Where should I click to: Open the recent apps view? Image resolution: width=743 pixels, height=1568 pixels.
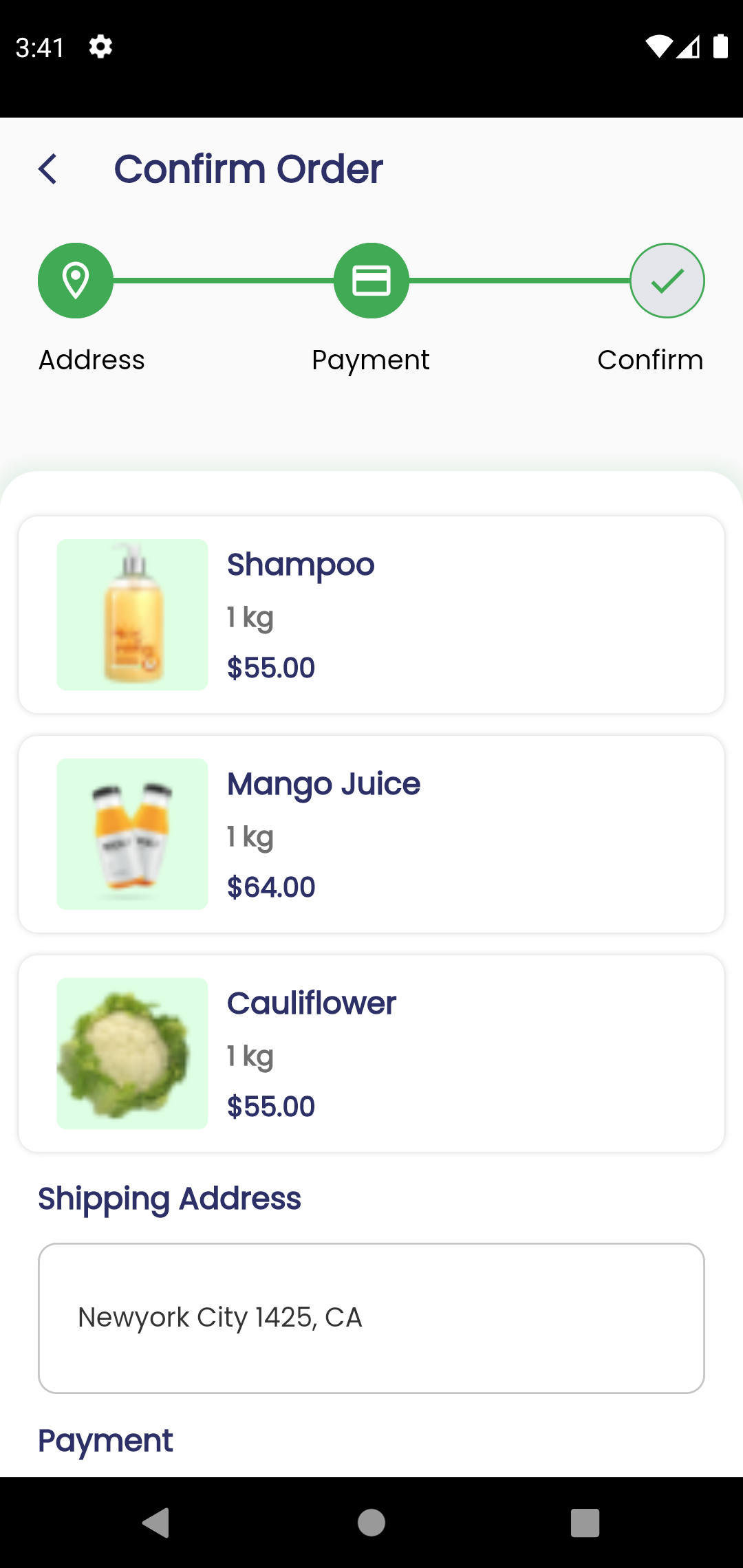pos(585,1523)
